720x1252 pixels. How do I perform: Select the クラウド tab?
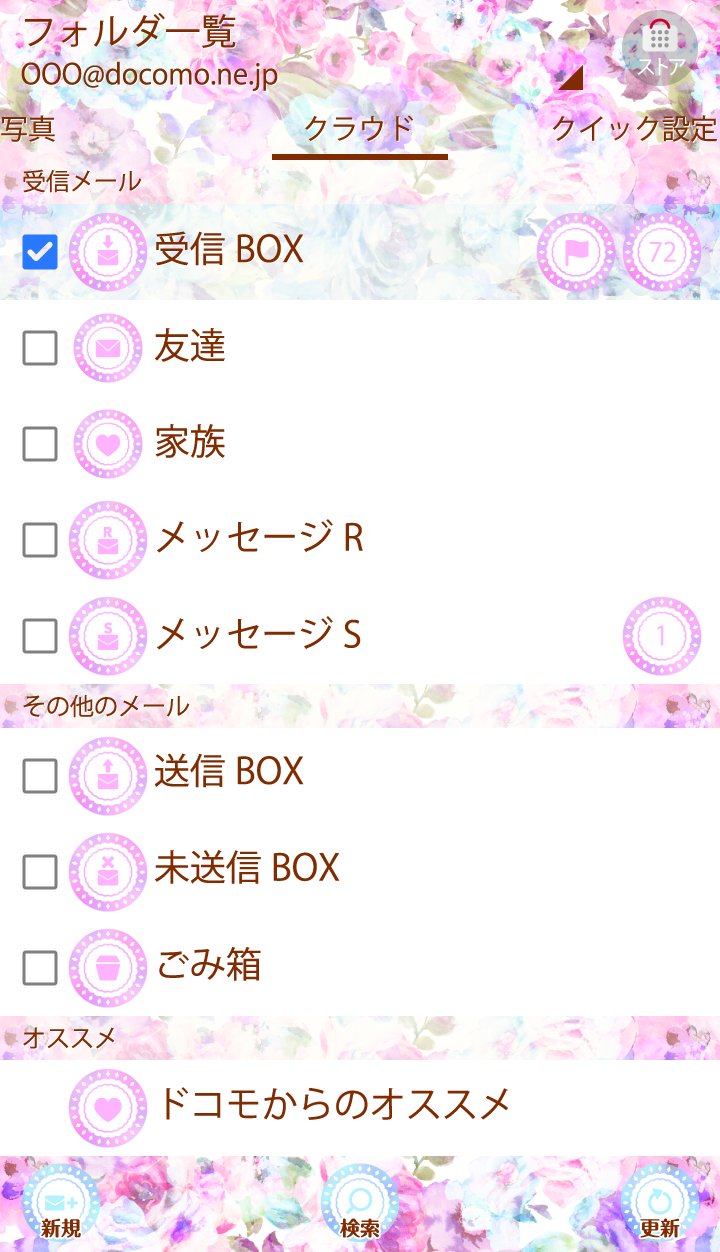(359, 129)
